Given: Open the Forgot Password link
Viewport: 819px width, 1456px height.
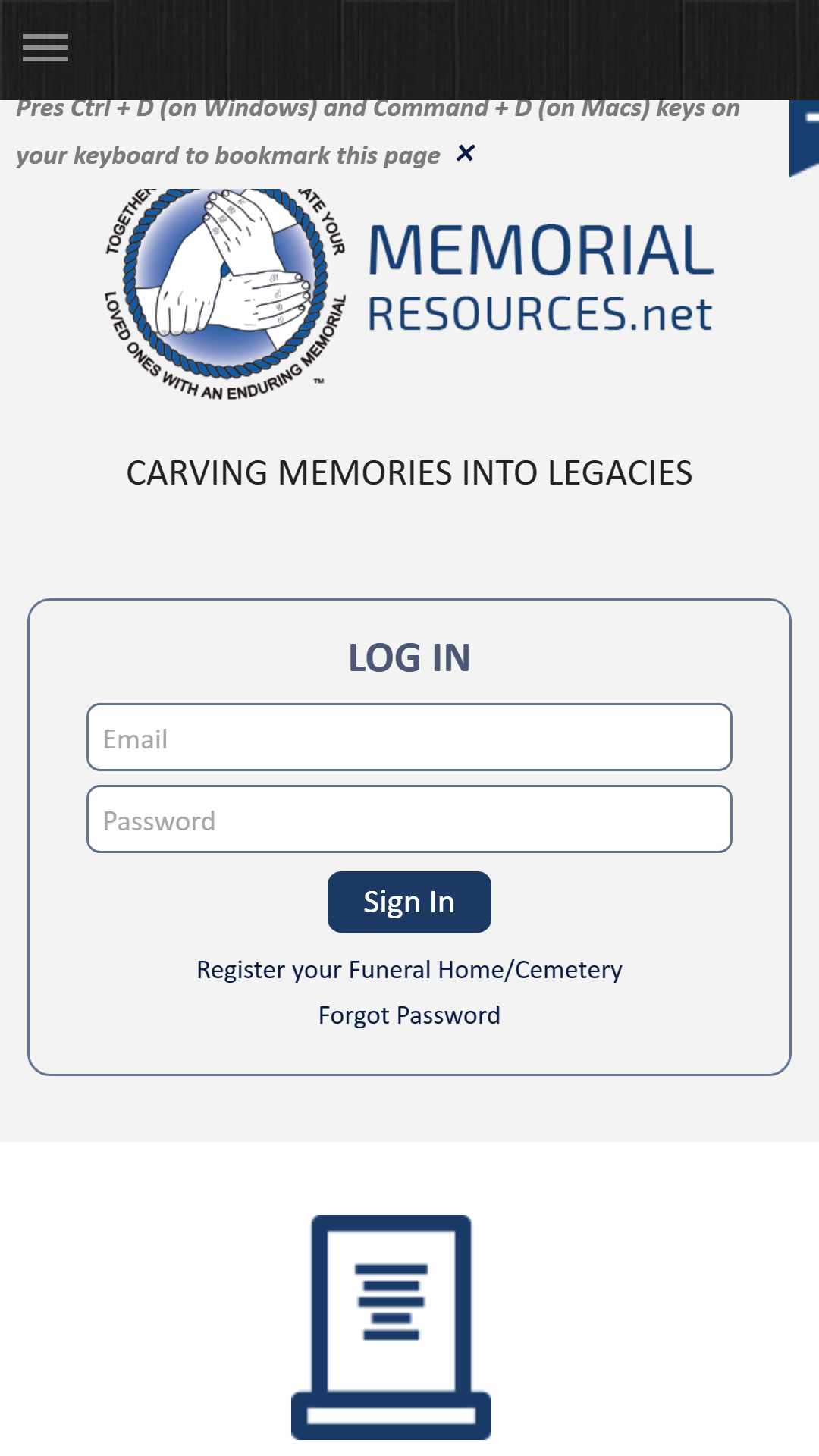Looking at the screenshot, I should (x=409, y=1015).
